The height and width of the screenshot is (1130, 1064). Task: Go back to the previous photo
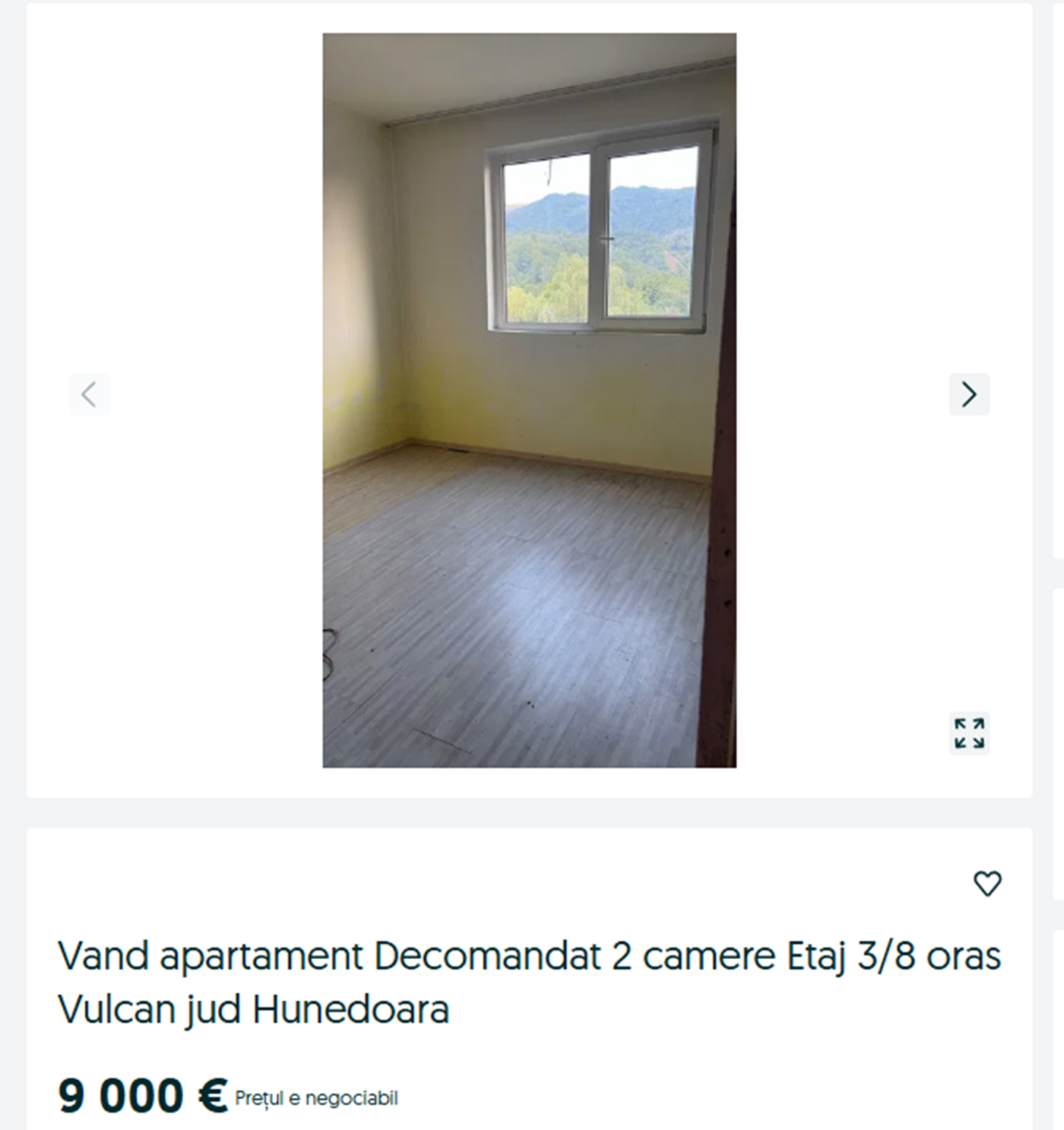[x=90, y=394]
